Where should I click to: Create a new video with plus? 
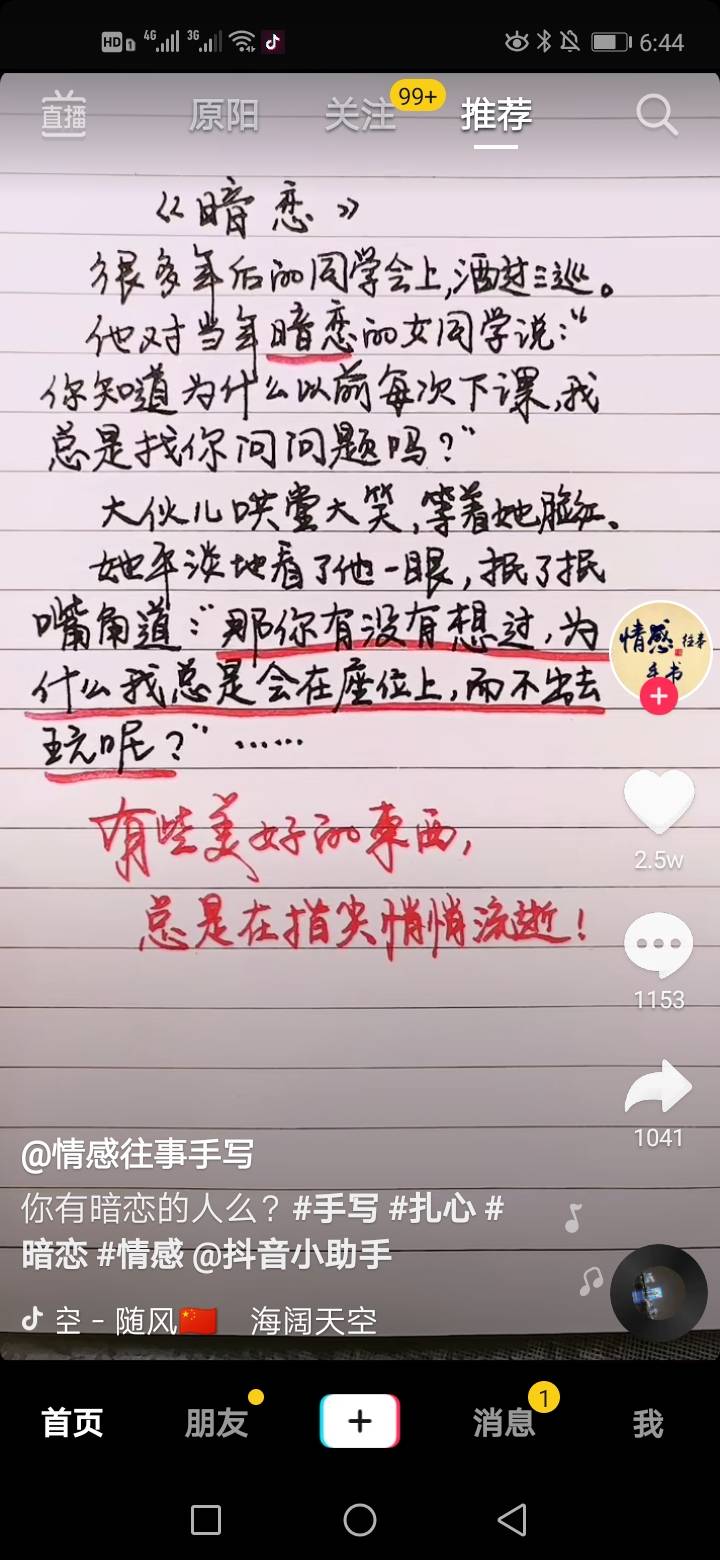pyautogui.click(x=360, y=1421)
